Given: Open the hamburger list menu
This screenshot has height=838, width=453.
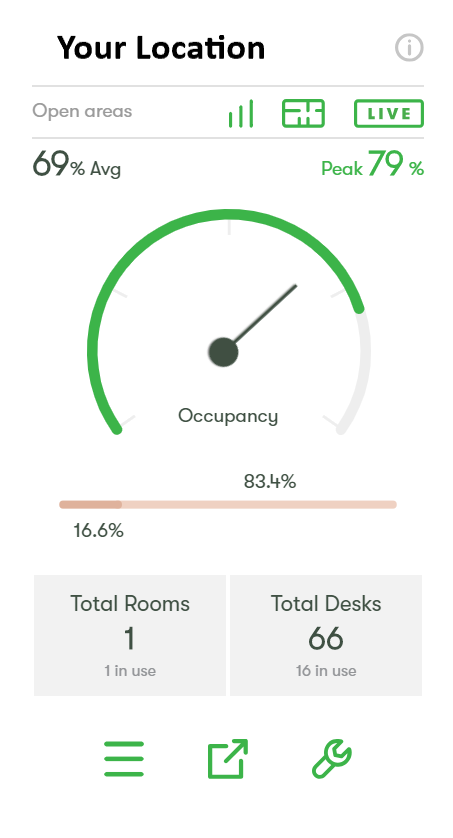Looking at the screenshot, I should pos(124,758).
